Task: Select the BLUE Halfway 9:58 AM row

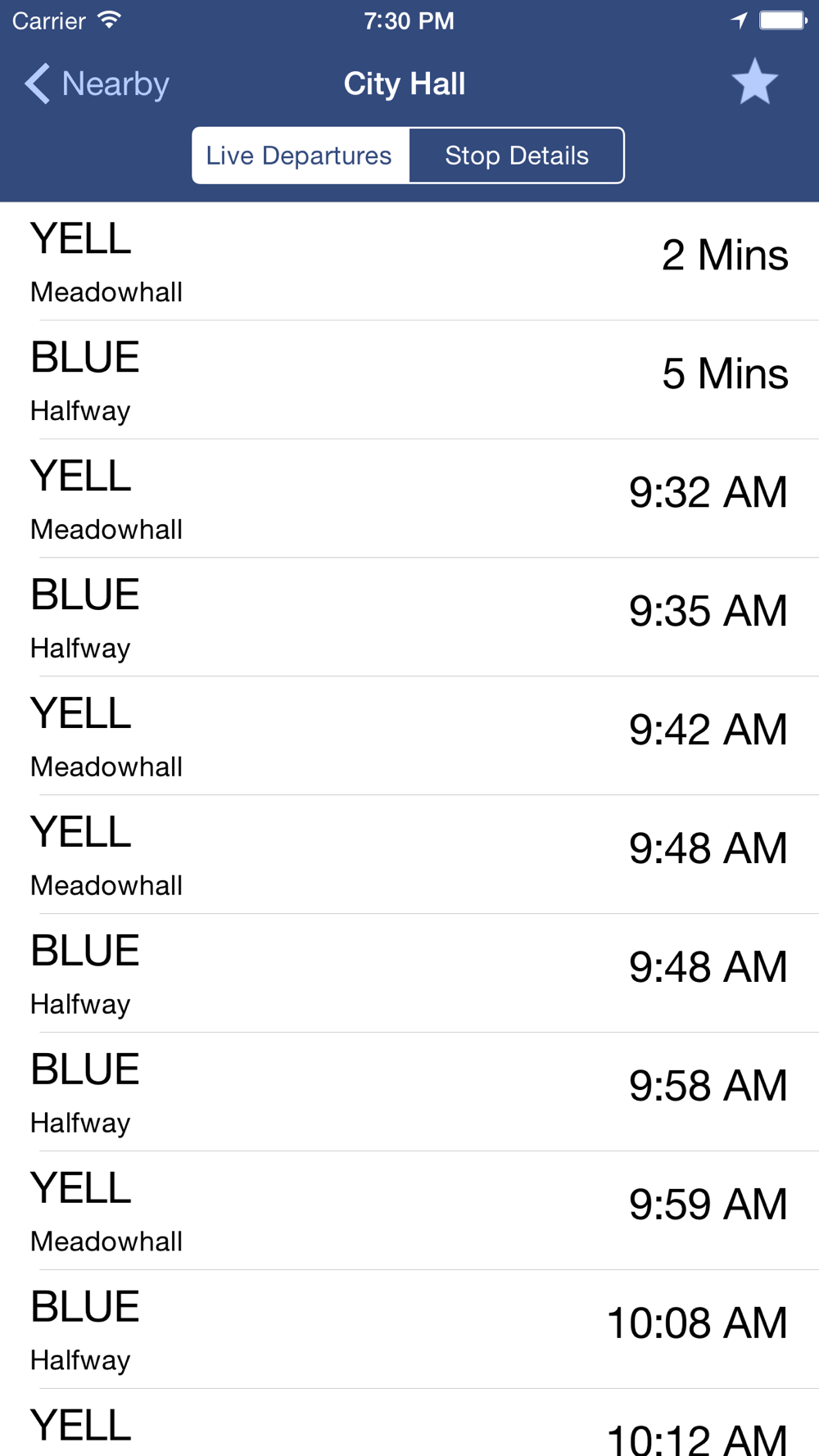Action: tap(409, 1092)
